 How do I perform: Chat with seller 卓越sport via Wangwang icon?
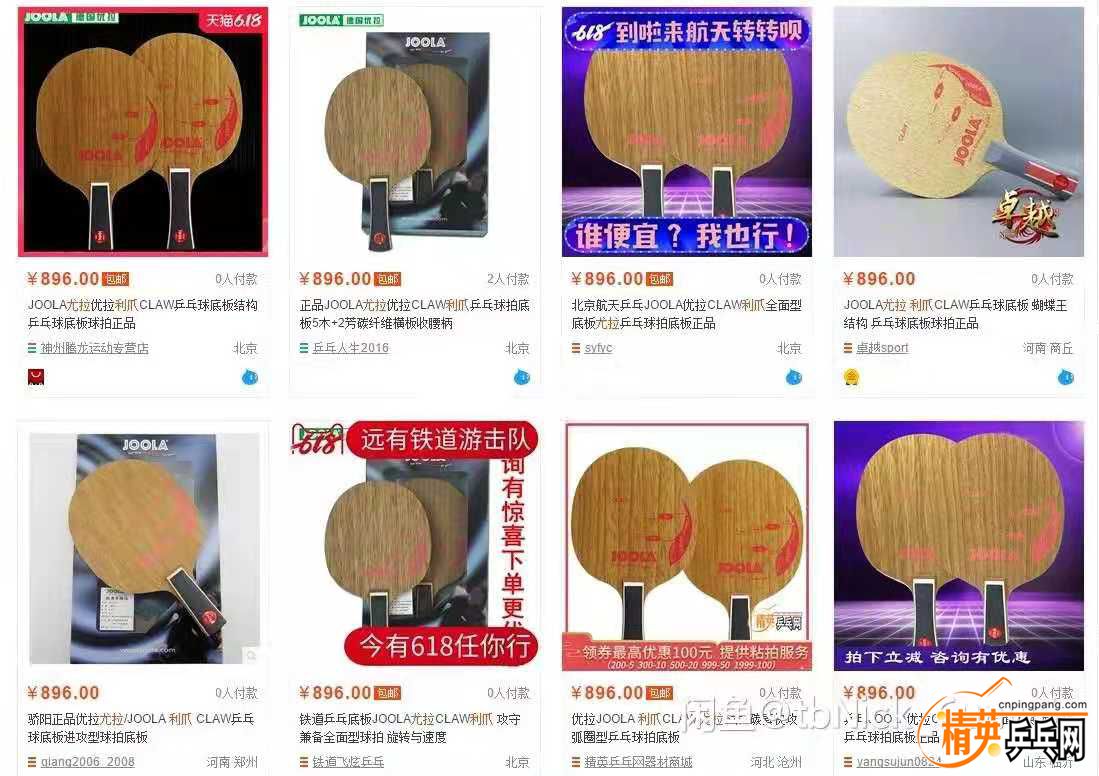pyautogui.click(x=1066, y=377)
